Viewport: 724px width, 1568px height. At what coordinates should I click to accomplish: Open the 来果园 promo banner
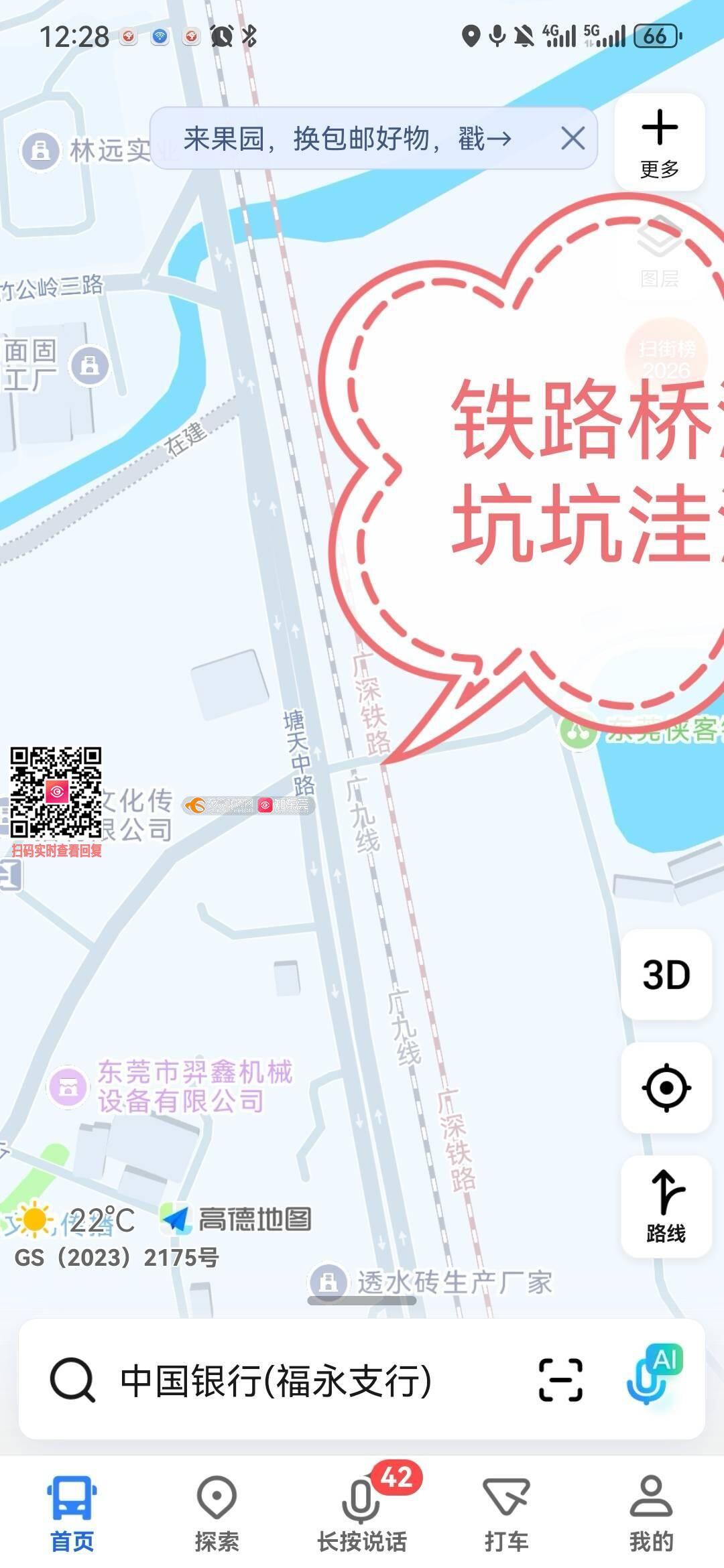(x=347, y=139)
